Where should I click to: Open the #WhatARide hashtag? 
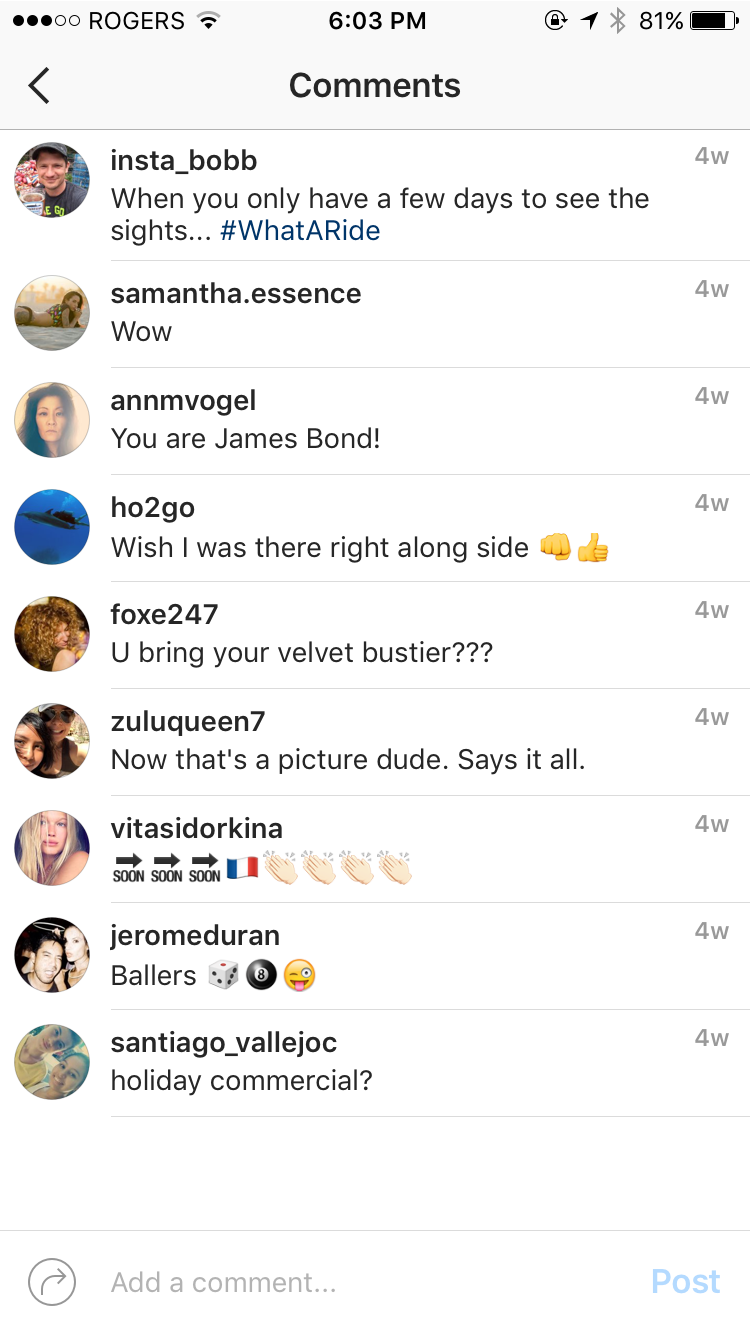pyautogui.click(x=300, y=231)
